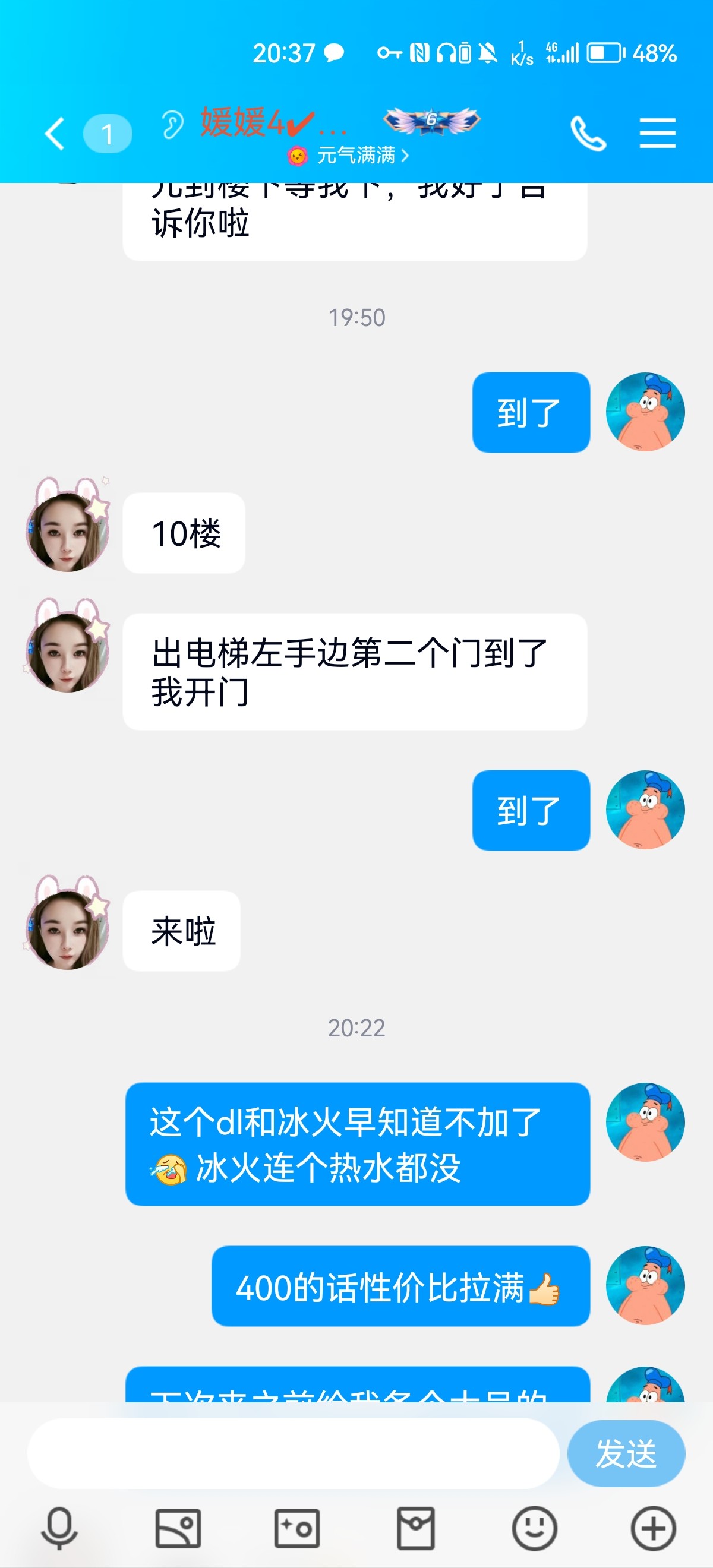The height and width of the screenshot is (1568, 713).
Task: Toggle the earpiece mode icon beside the title
Action: [x=172, y=126]
